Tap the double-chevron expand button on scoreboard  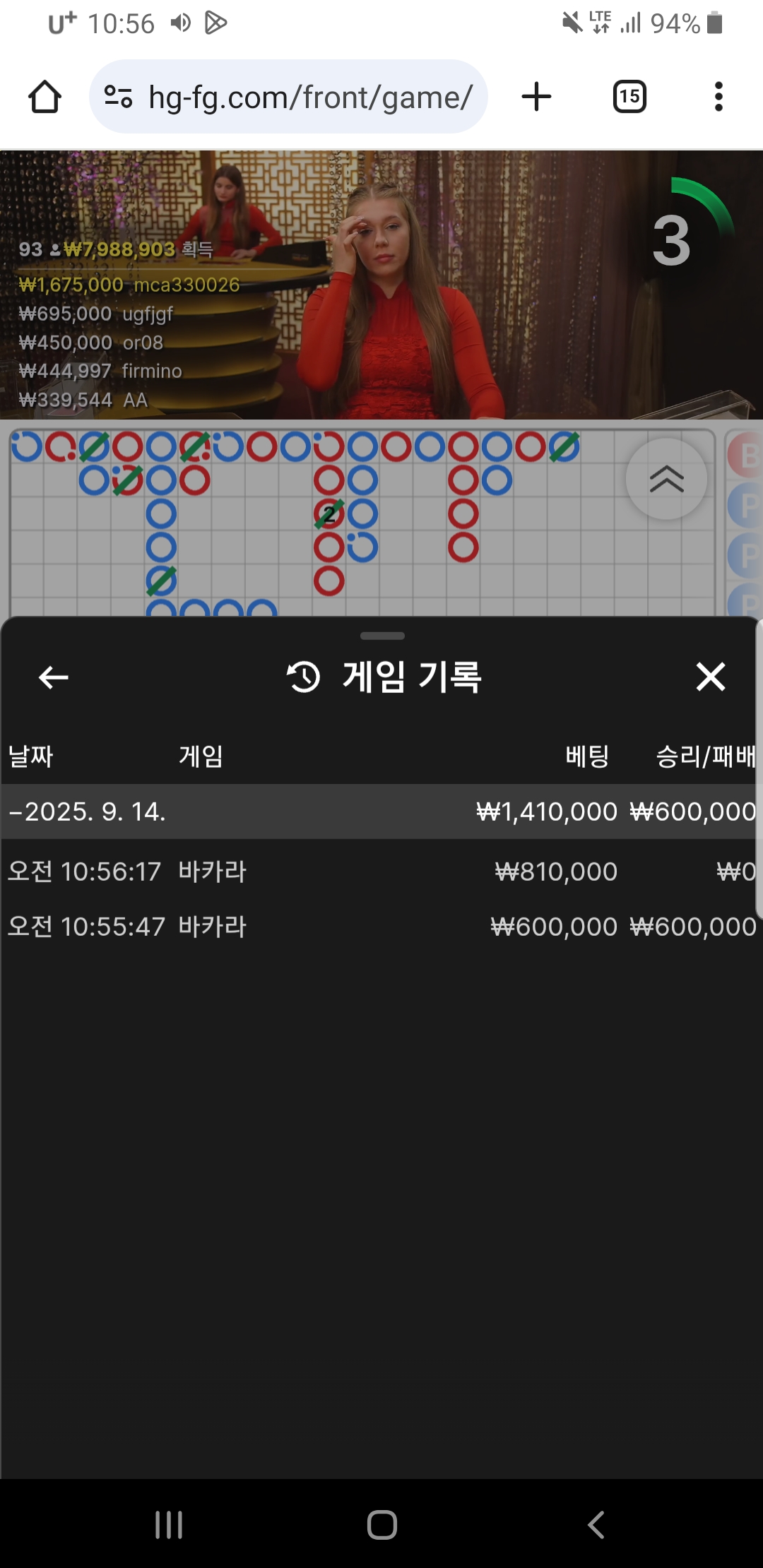click(x=666, y=479)
